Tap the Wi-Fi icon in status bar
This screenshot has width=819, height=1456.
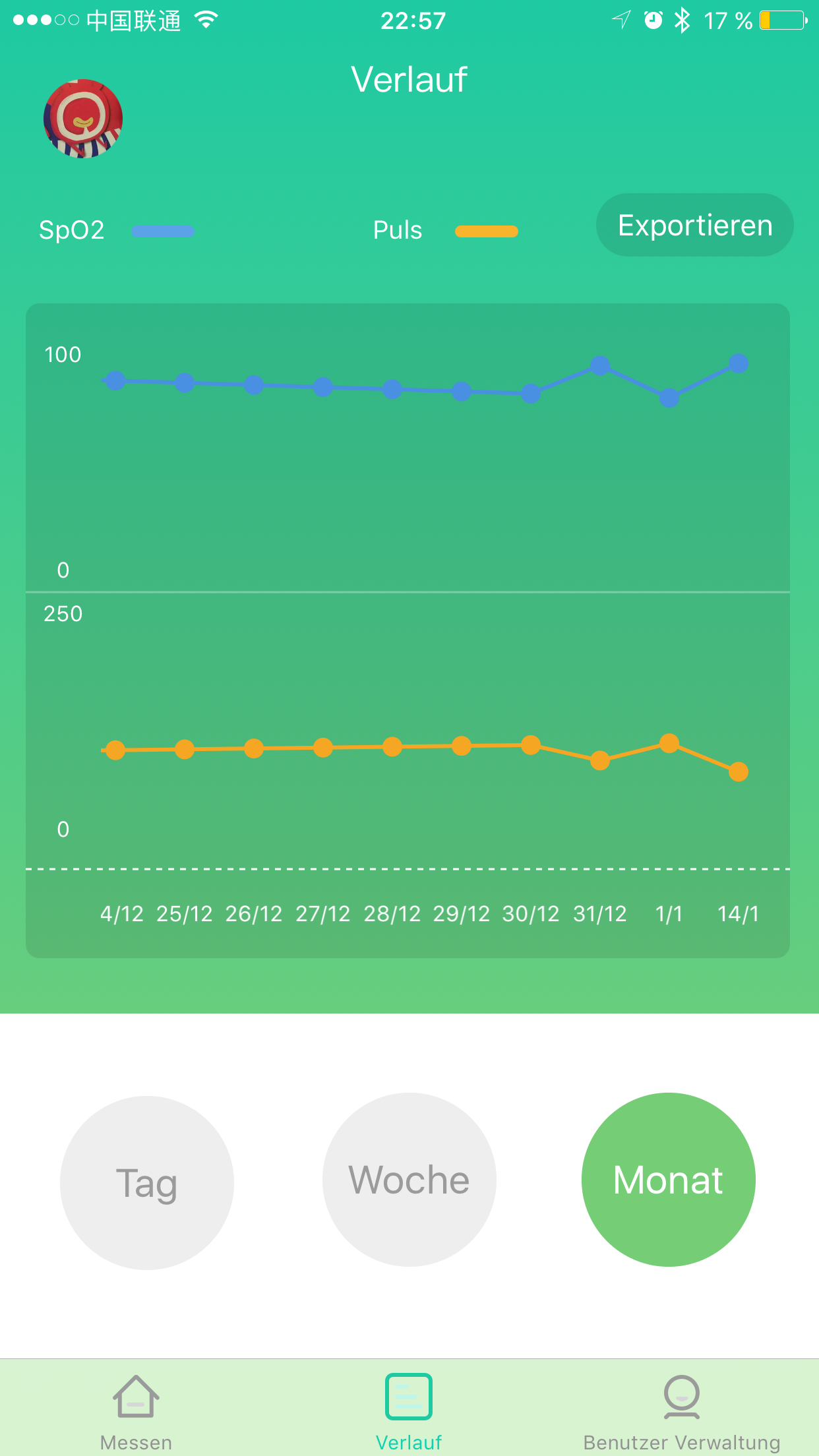click(x=206, y=20)
